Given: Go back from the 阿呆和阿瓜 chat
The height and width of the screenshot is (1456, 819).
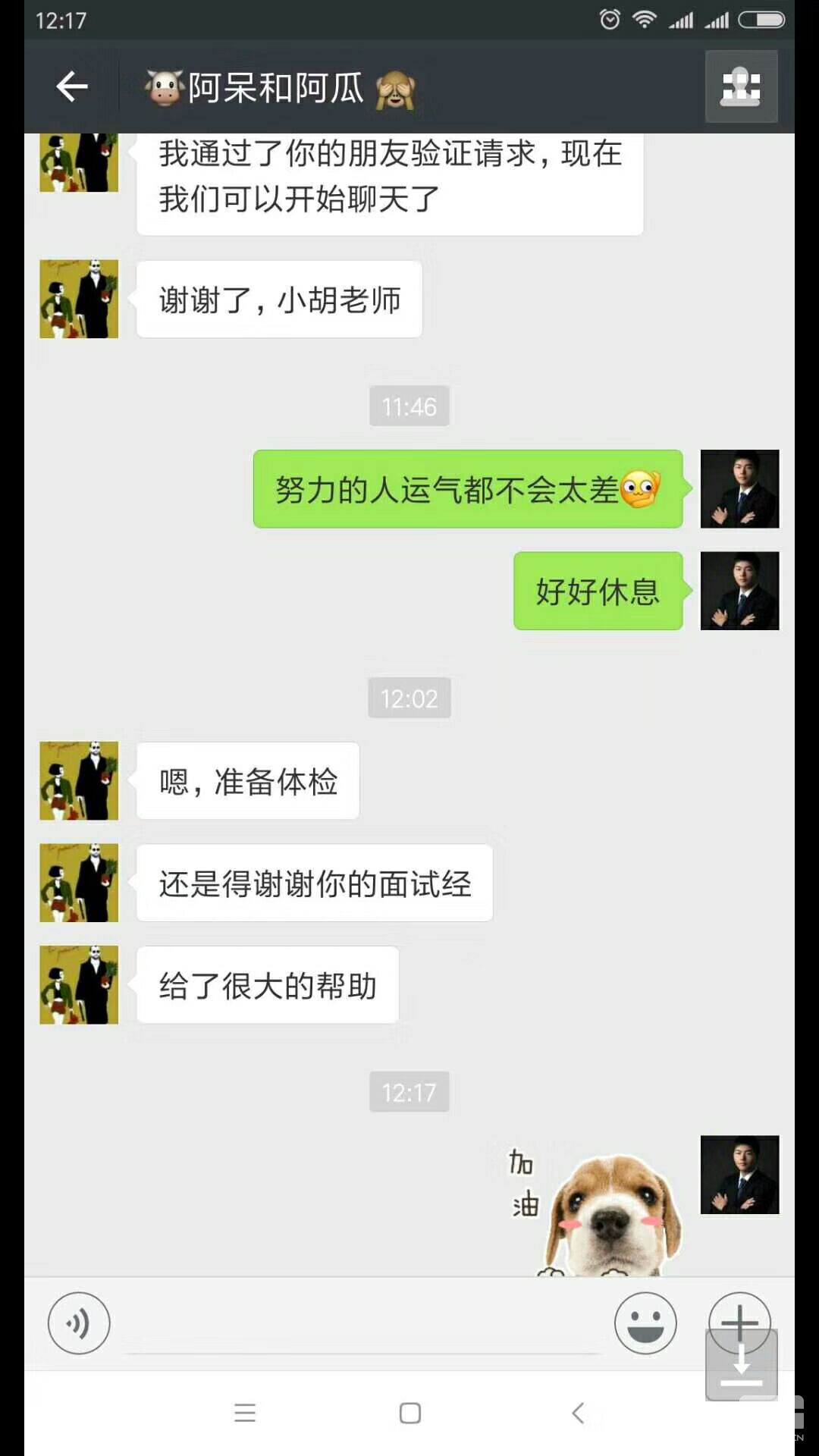Looking at the screenshot, I should (x=72, y=86).
